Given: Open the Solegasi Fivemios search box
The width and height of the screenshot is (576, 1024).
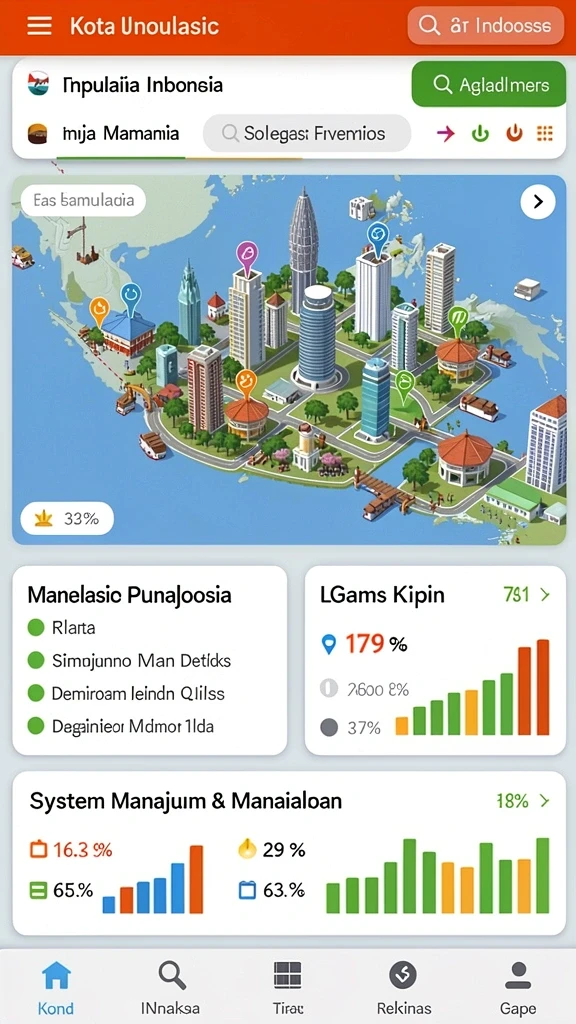Looking at the screenshot, I should [x=307, y=134].
